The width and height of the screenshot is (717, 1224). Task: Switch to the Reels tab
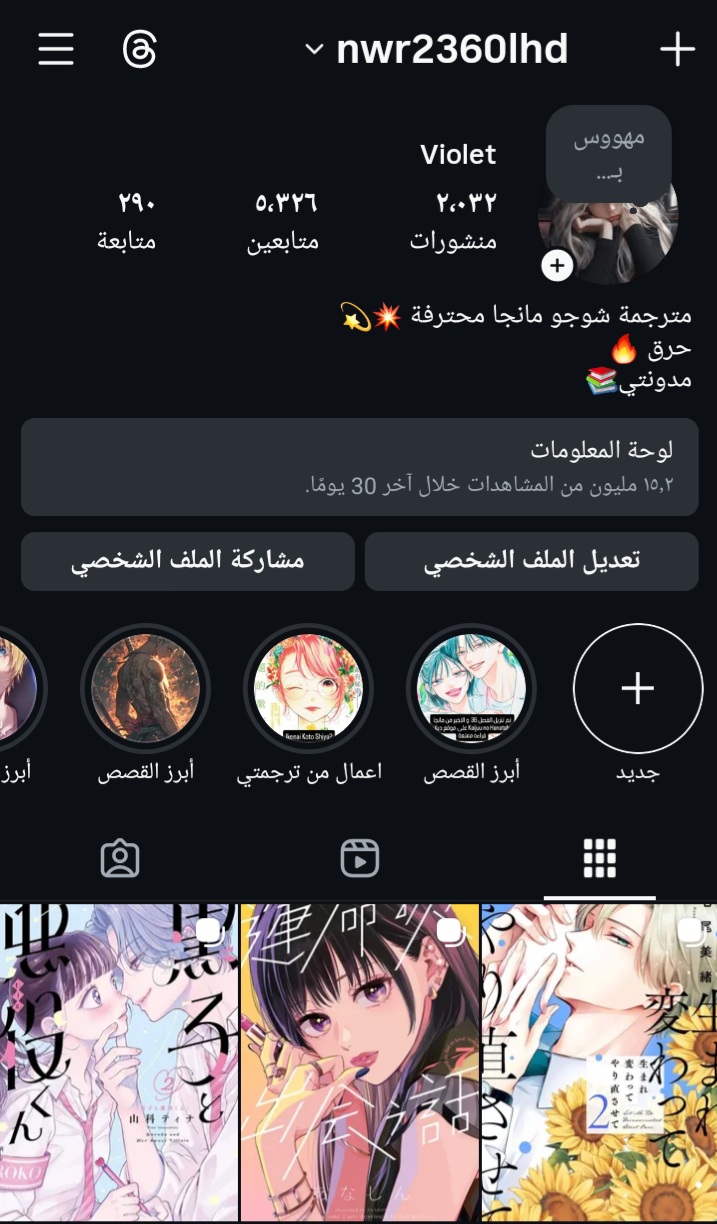(x=359, y=858)
